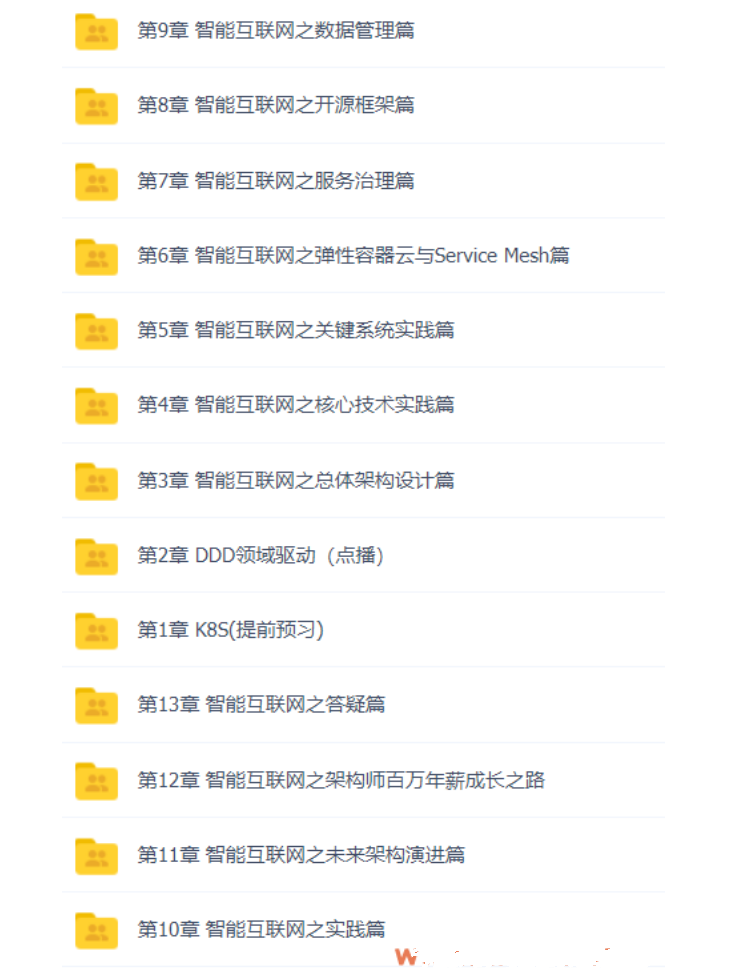Open the 第12章 架构师百万年薪成长之路 folder
Viewport: 754px width, 979px height.
pos(340,780)
